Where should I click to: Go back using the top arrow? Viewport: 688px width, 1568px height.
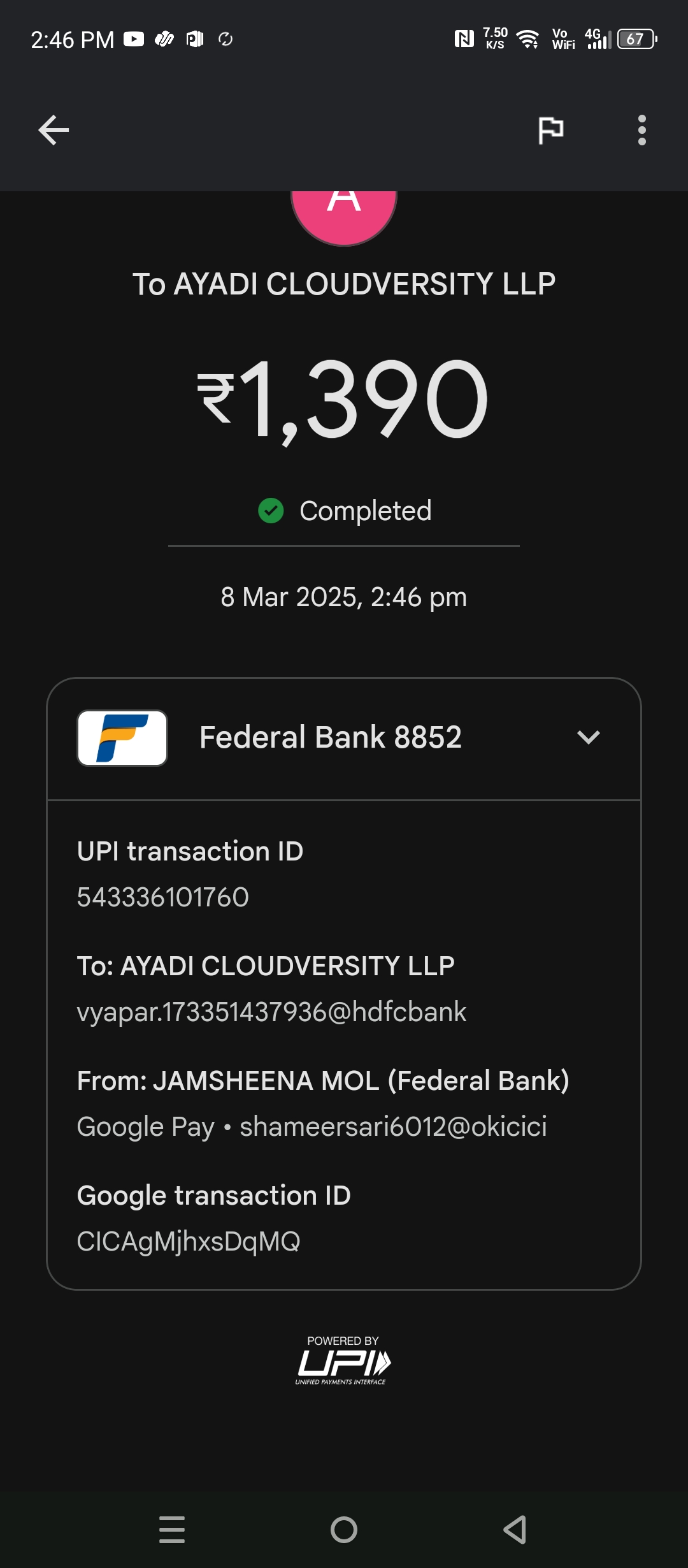(54, 131)
